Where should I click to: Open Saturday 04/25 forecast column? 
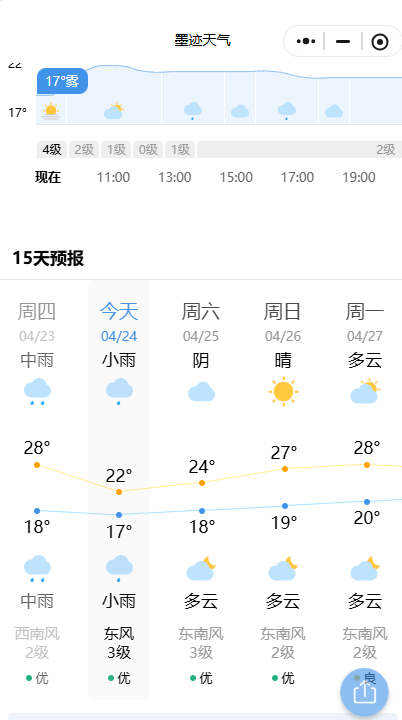coord(201,490)
